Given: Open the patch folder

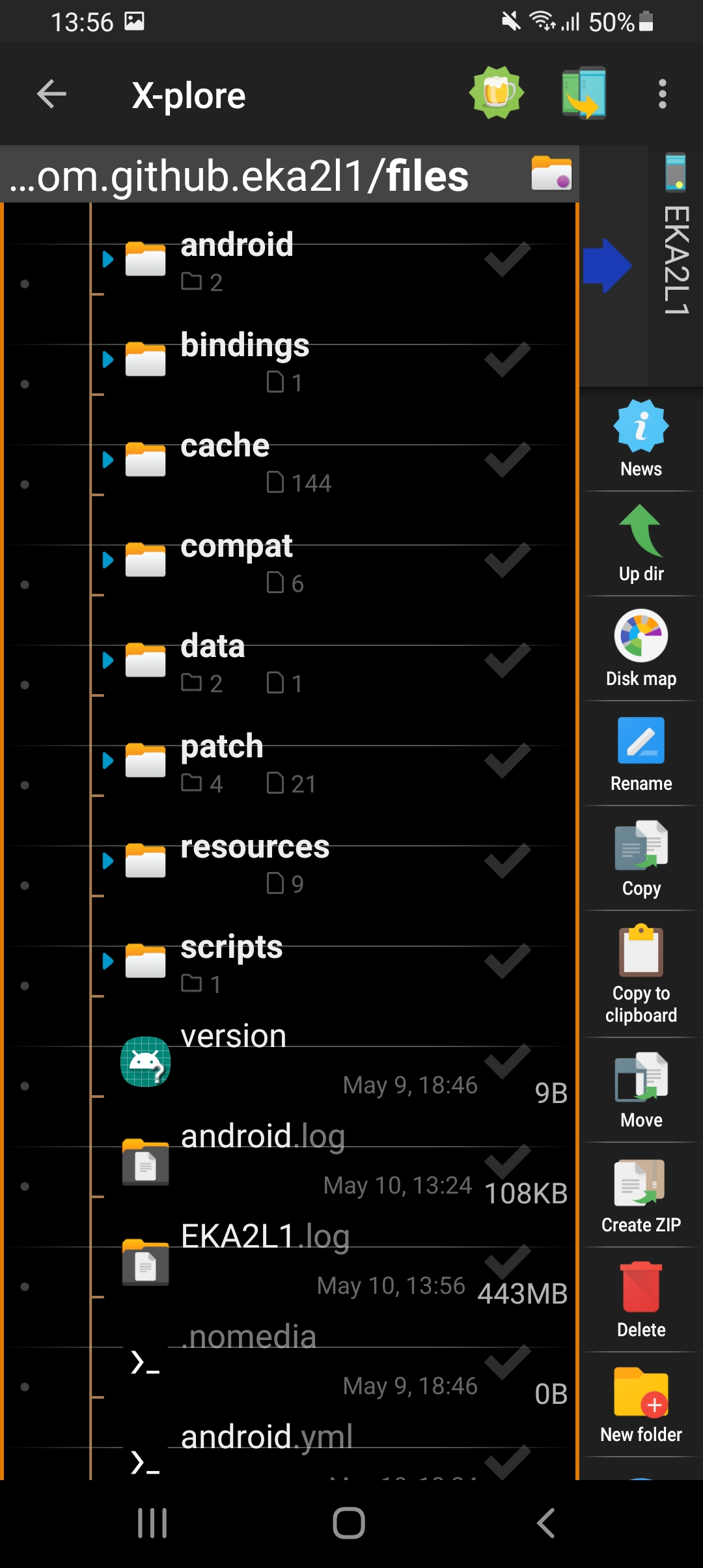Looking at the screenshot, I should click(x=221, y=748).
